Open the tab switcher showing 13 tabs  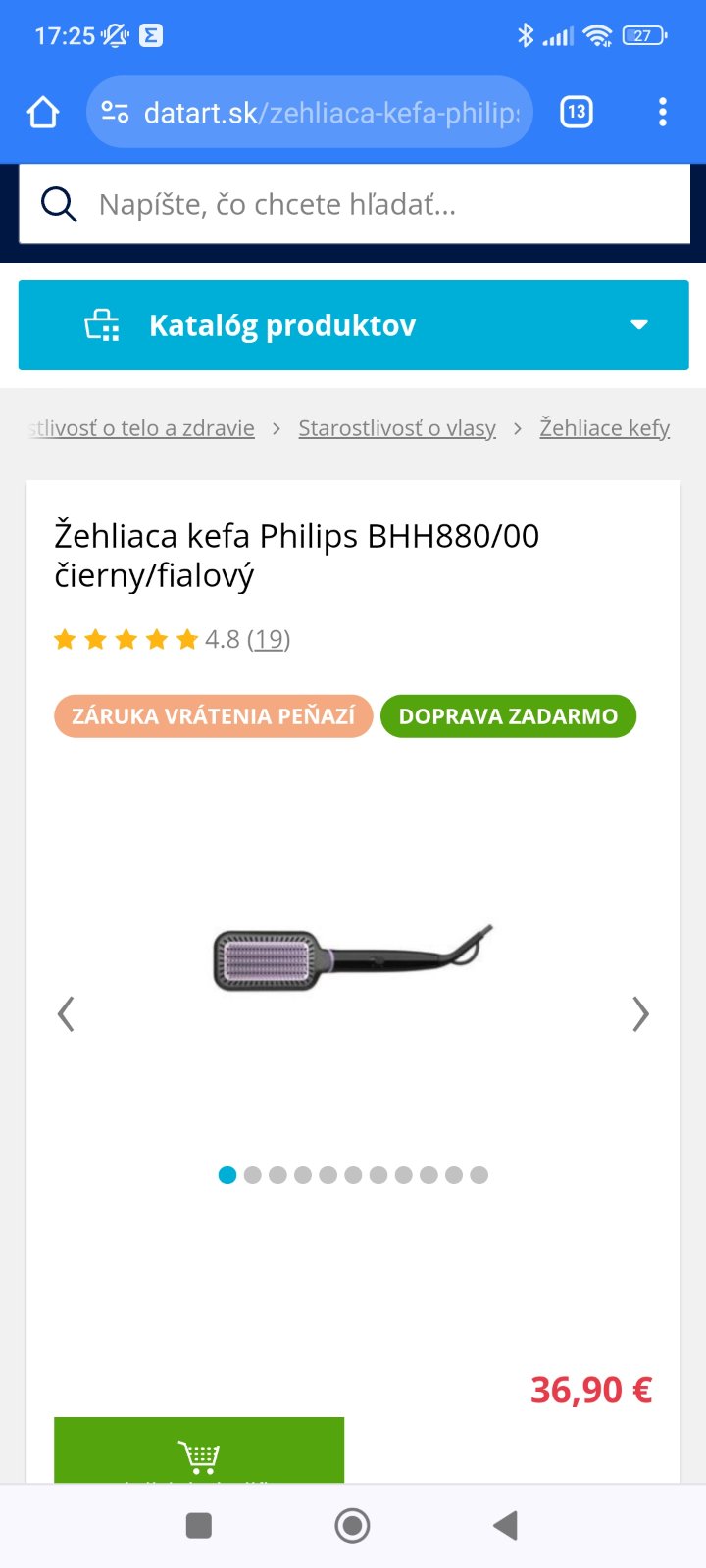(577, 113)
